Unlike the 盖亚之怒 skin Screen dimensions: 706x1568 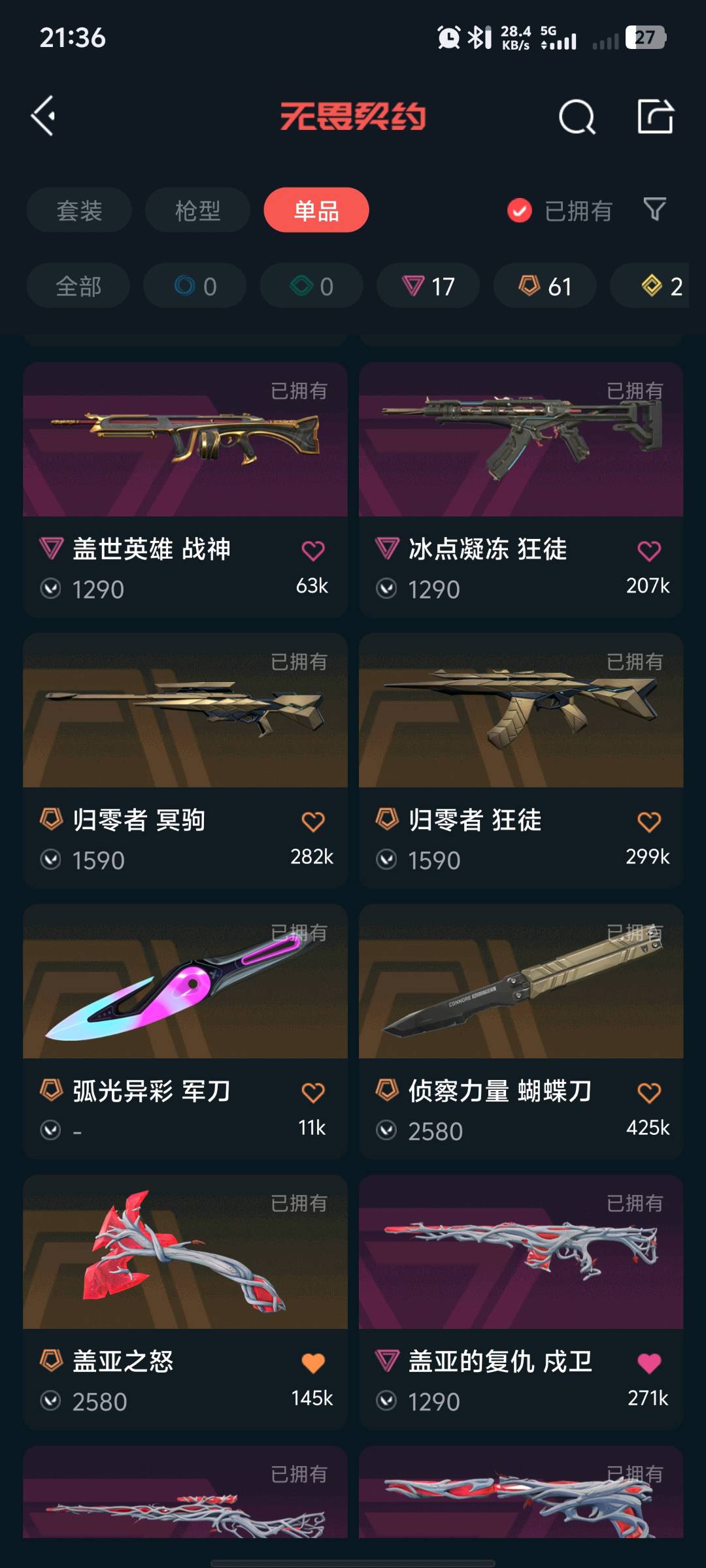tap(313, 1363)
